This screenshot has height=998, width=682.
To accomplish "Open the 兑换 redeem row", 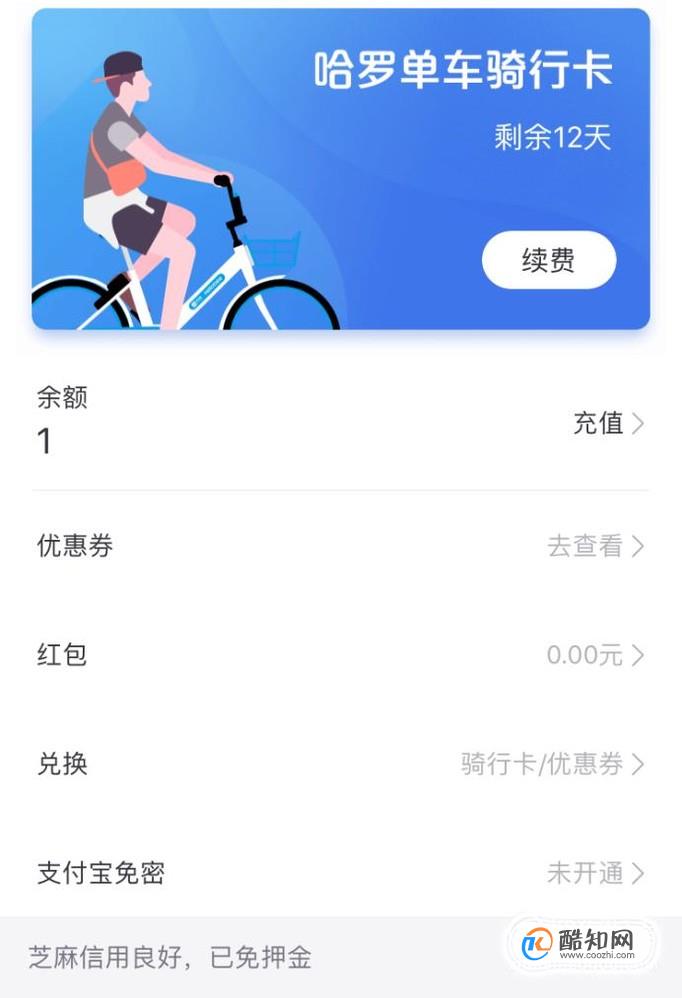I will pos(341,763).
